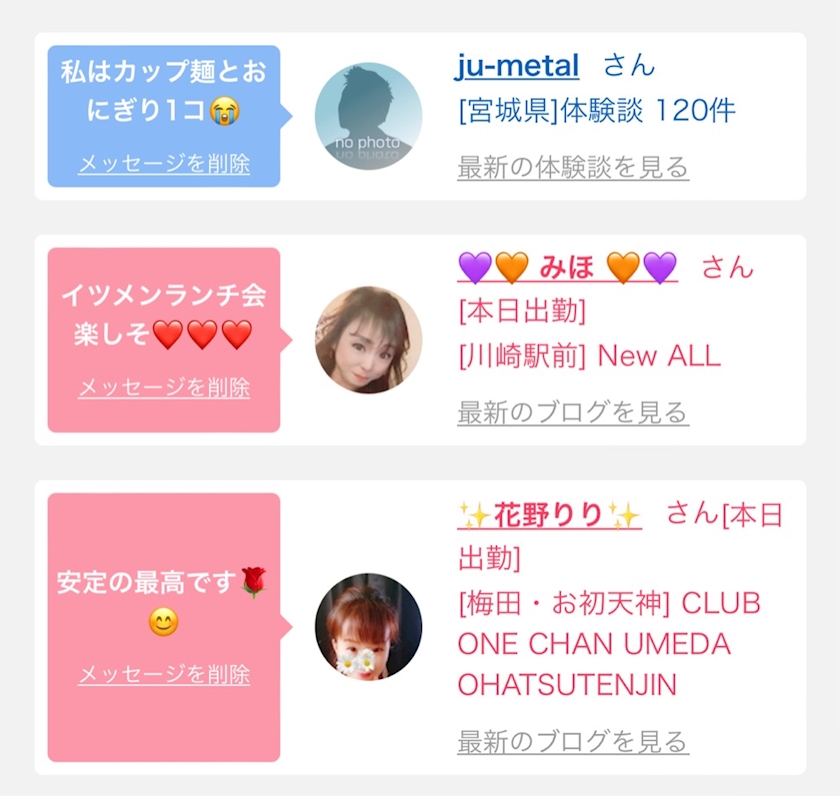Image resolution: width=840 pixels, height=796 pixels.
Task: Delete the カップ麺とおにぎり message
Action: pyautogui.click(x=164, y=163)
